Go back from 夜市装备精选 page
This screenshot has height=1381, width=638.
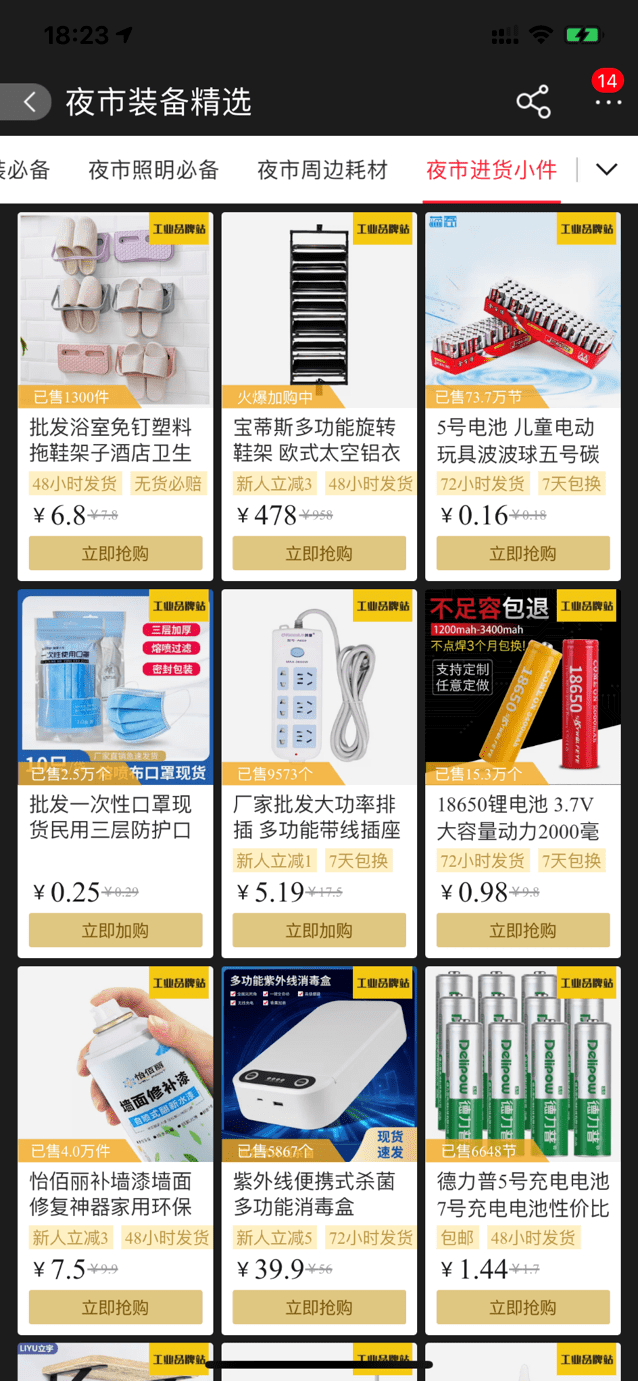(x=29, y=102)
